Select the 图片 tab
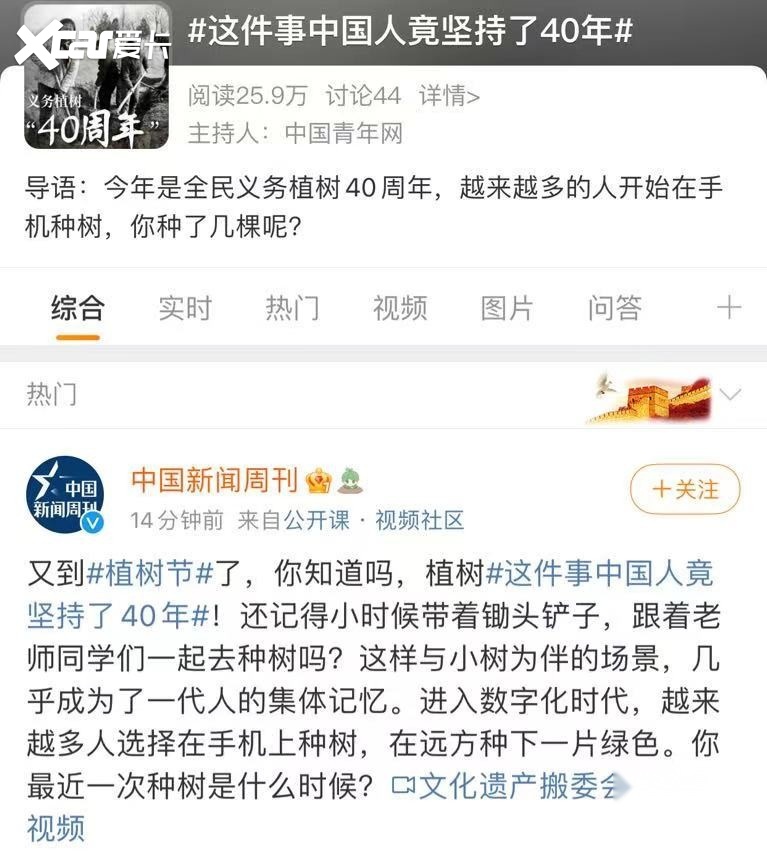 click(x=507, y=307)
